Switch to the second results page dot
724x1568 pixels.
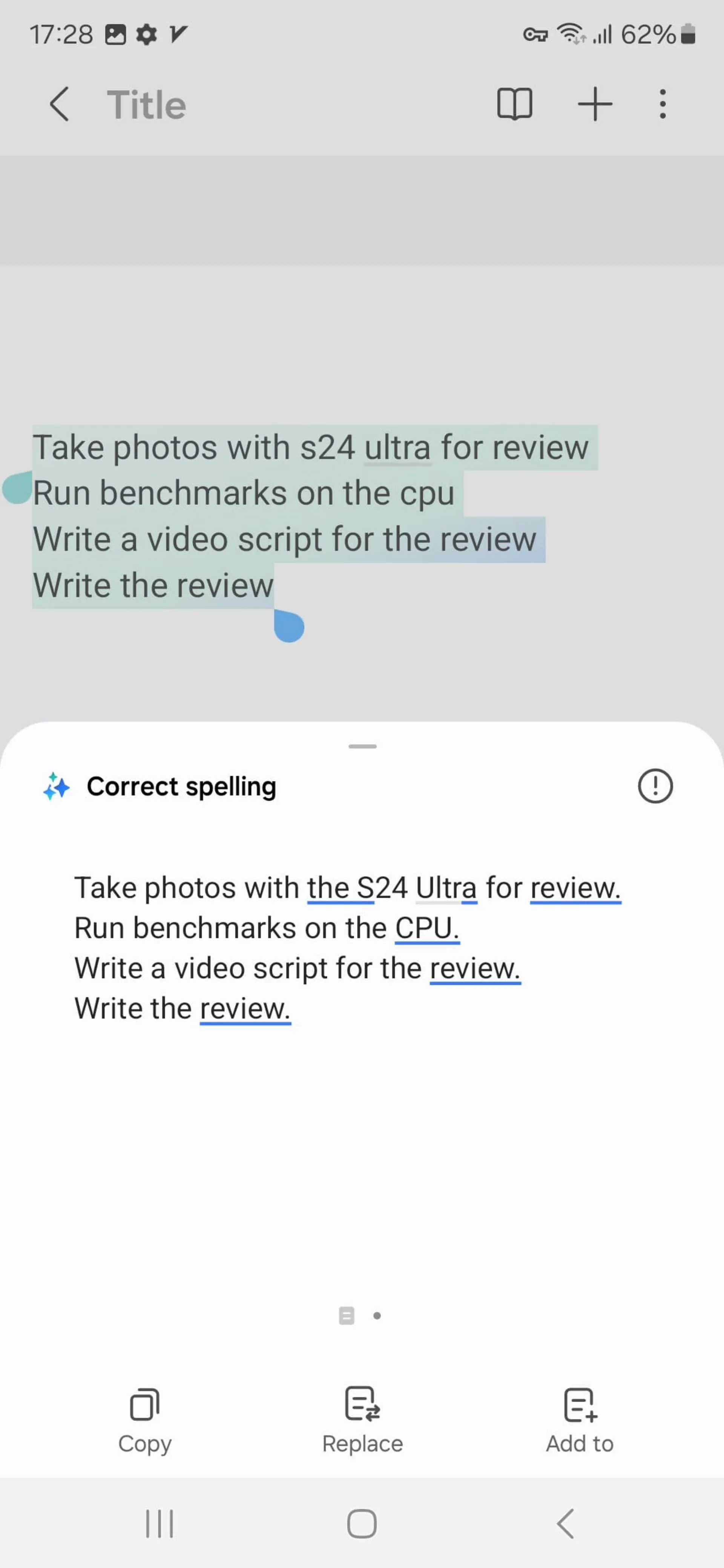[377, 1315]
